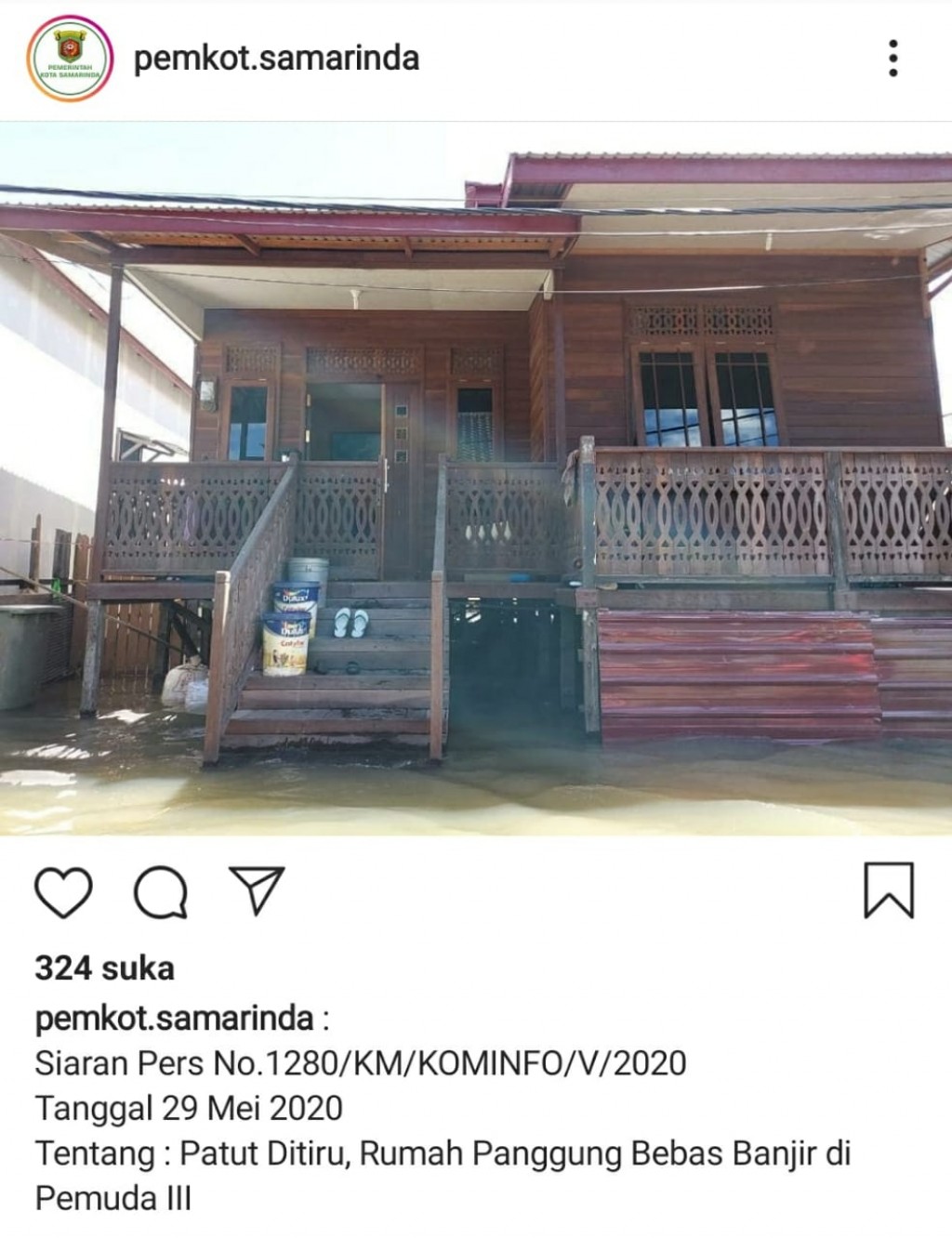Tap the pemkot.samarinda username in the header

click(276, 59)
